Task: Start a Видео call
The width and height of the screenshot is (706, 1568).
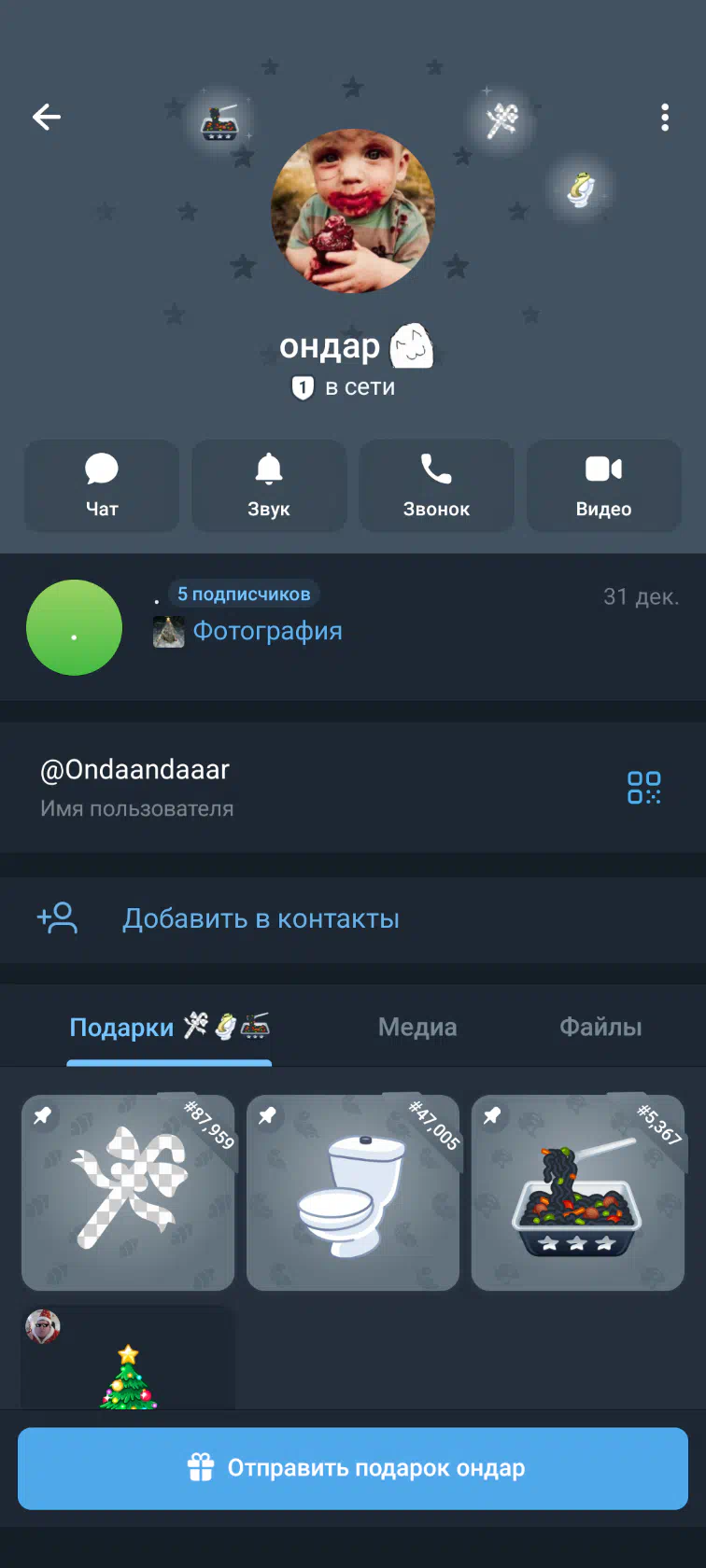Action: pos(603,485)
